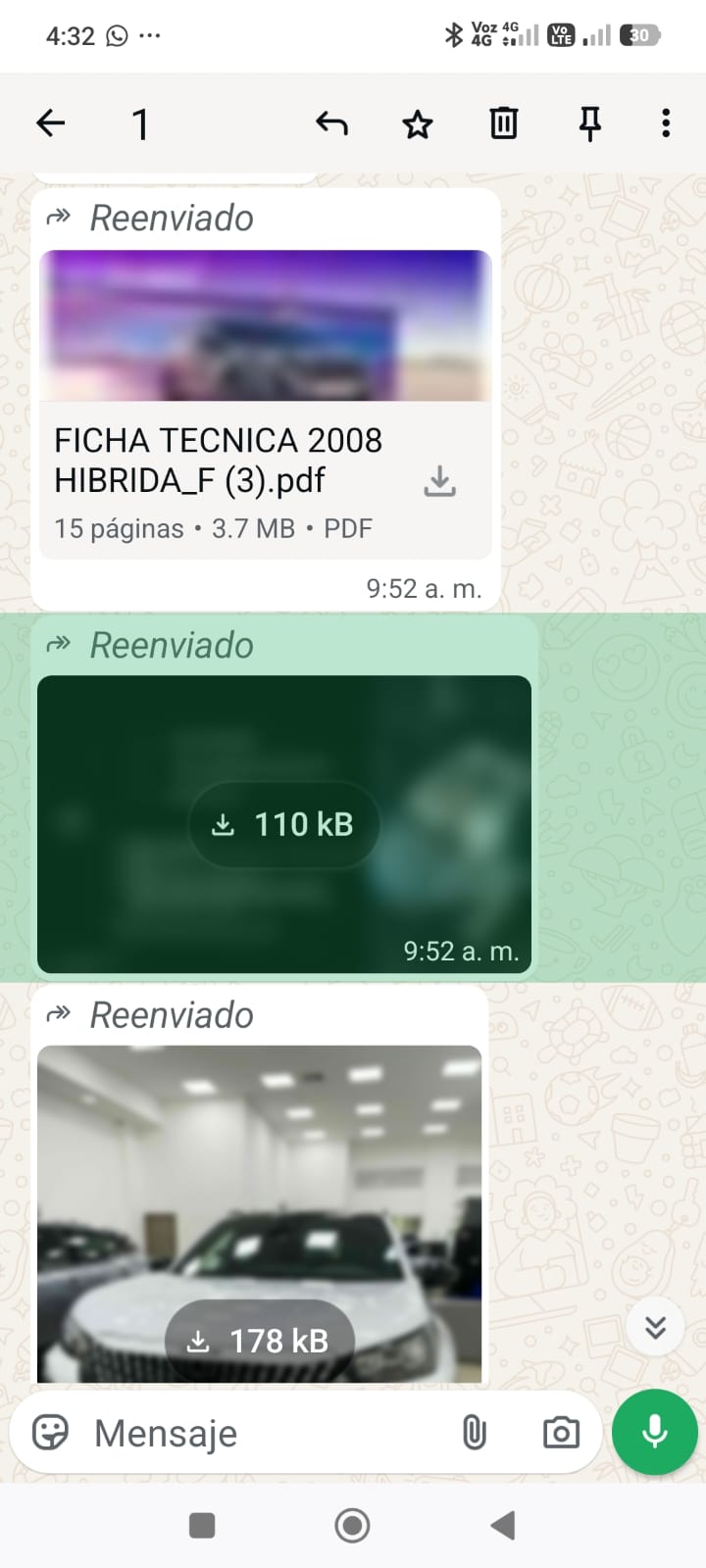Screen dimensions: 706x1568
Task: Jump to the latest messages
Action: tap(655, 1327)
